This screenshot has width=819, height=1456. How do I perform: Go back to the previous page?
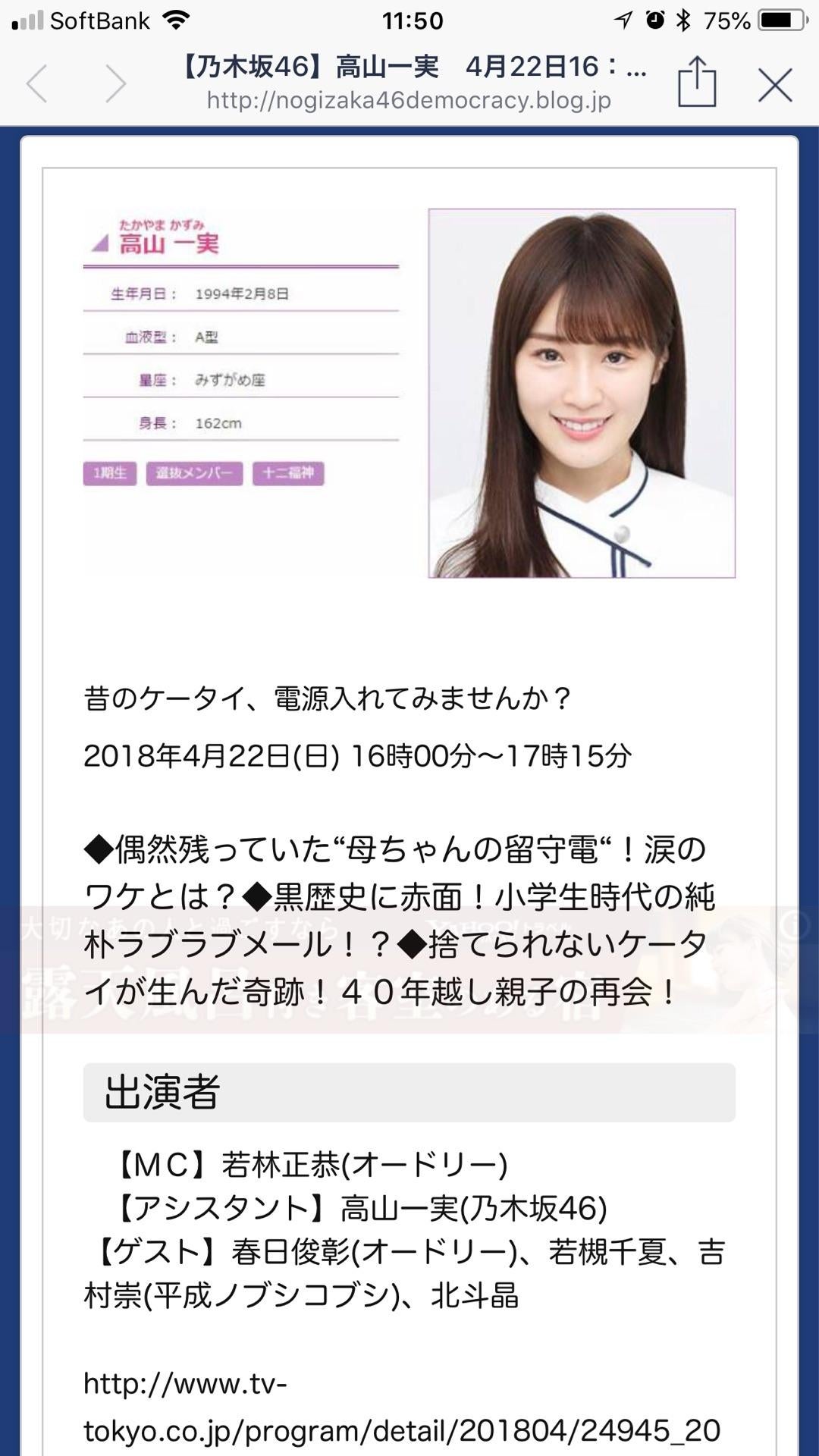(37, 83)
